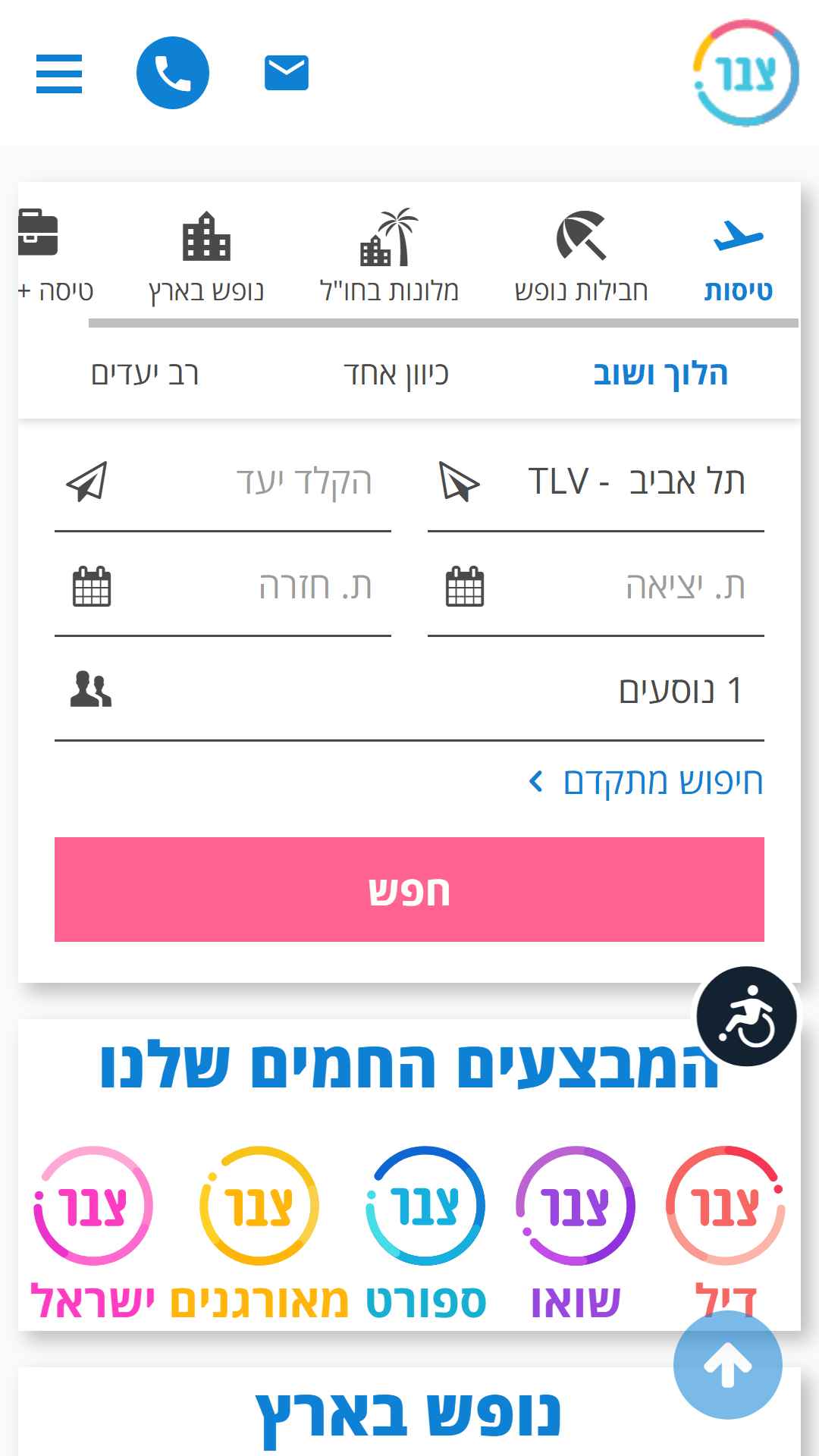This screenshot has width=819, height=1456.
Task: Choose the כיוון אחד trip type
Action: coord(396,374)
